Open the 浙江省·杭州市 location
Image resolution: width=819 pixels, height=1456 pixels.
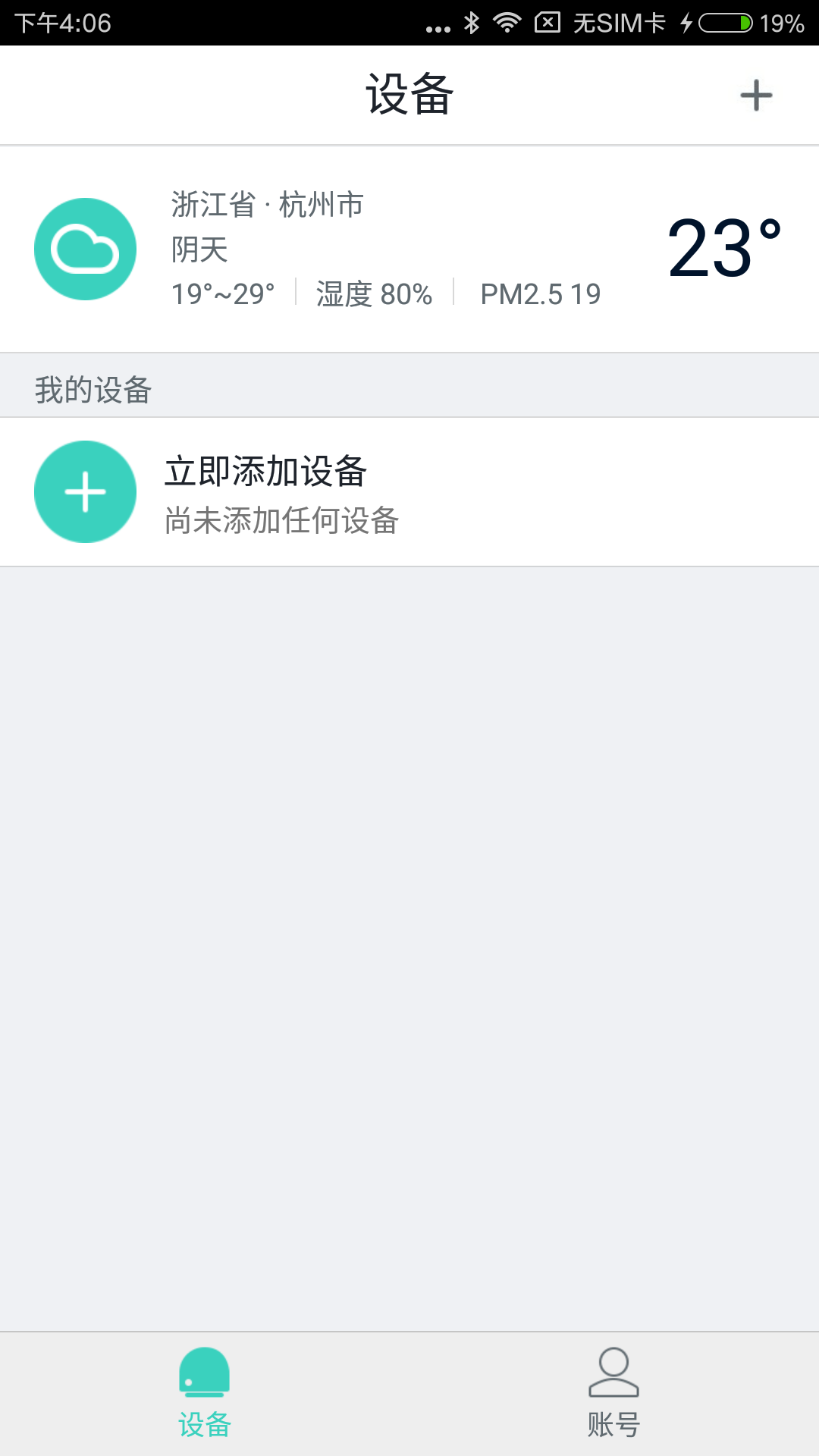(x=266, y=203)
